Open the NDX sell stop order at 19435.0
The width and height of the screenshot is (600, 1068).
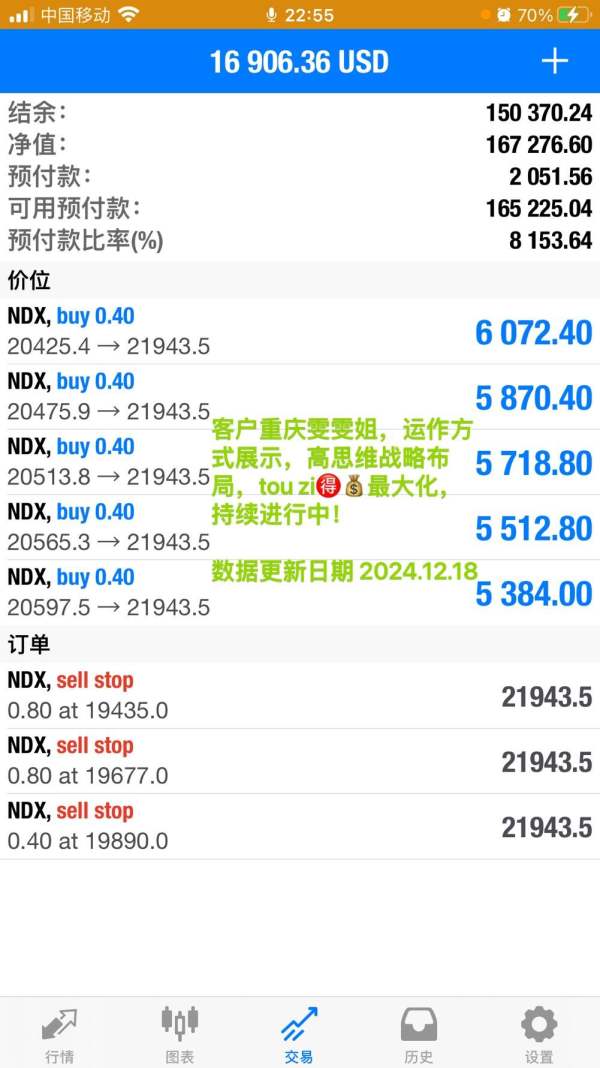pyautogui.click(x=300, y=696)
